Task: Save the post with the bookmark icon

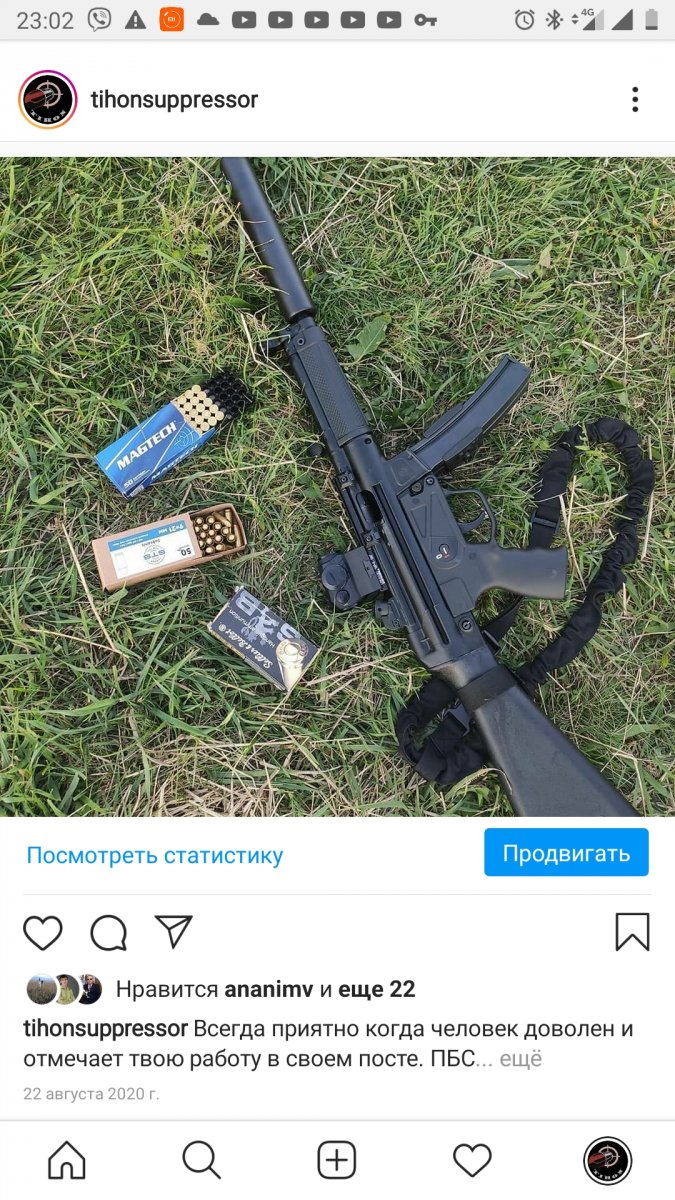Action: tap(632, 931)
